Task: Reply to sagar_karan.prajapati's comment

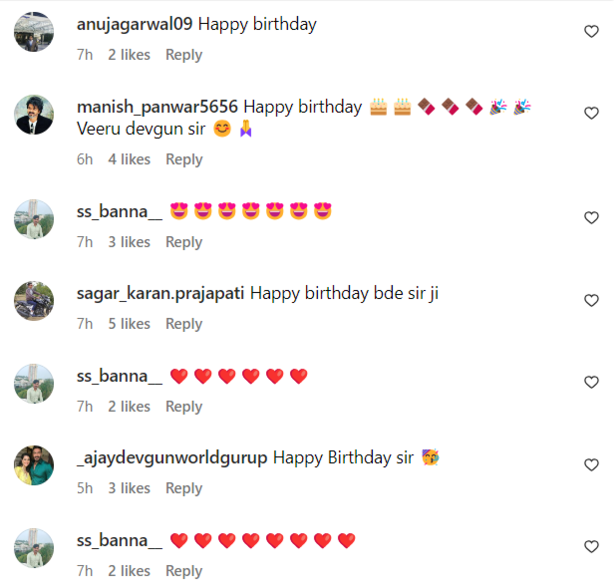Action: pyautogui.click(x=184, y=324)
